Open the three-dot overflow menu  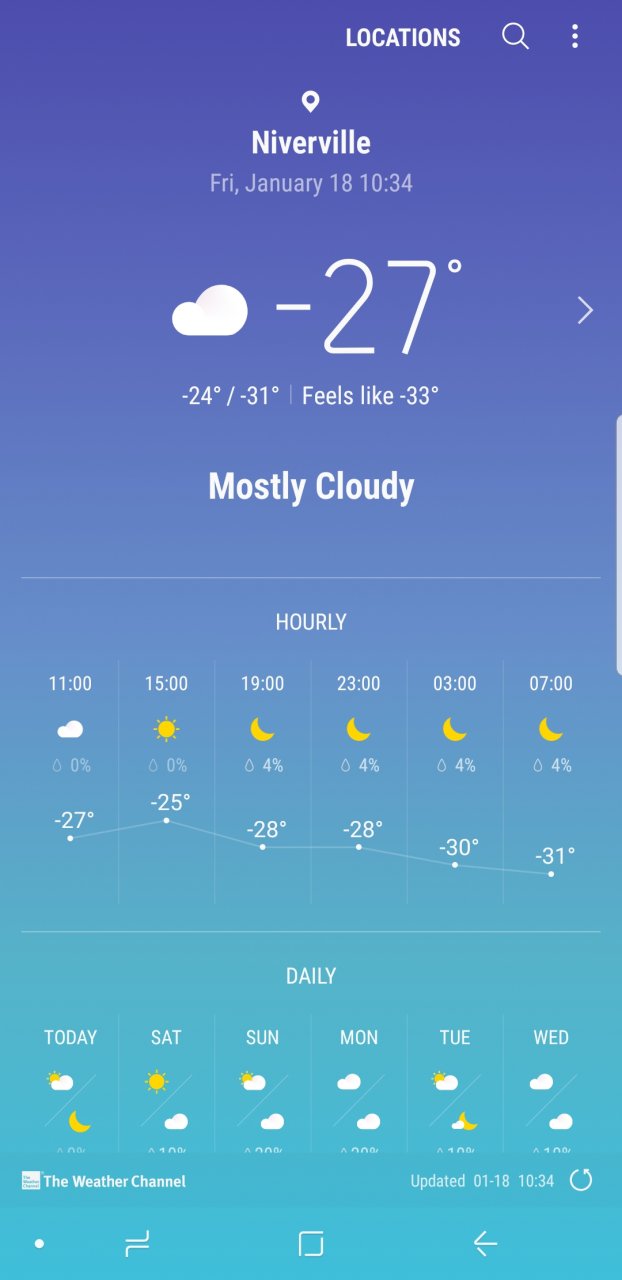(575, 37)
